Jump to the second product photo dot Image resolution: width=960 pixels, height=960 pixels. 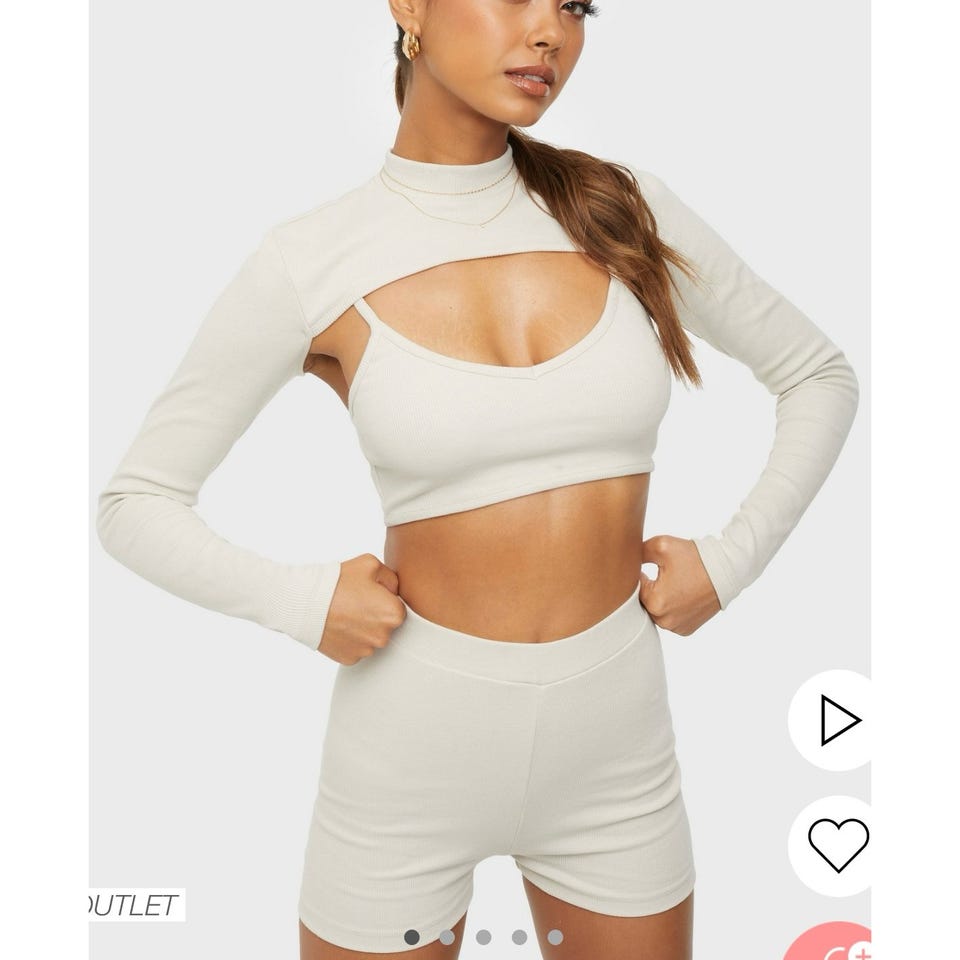tap(447, 937)
